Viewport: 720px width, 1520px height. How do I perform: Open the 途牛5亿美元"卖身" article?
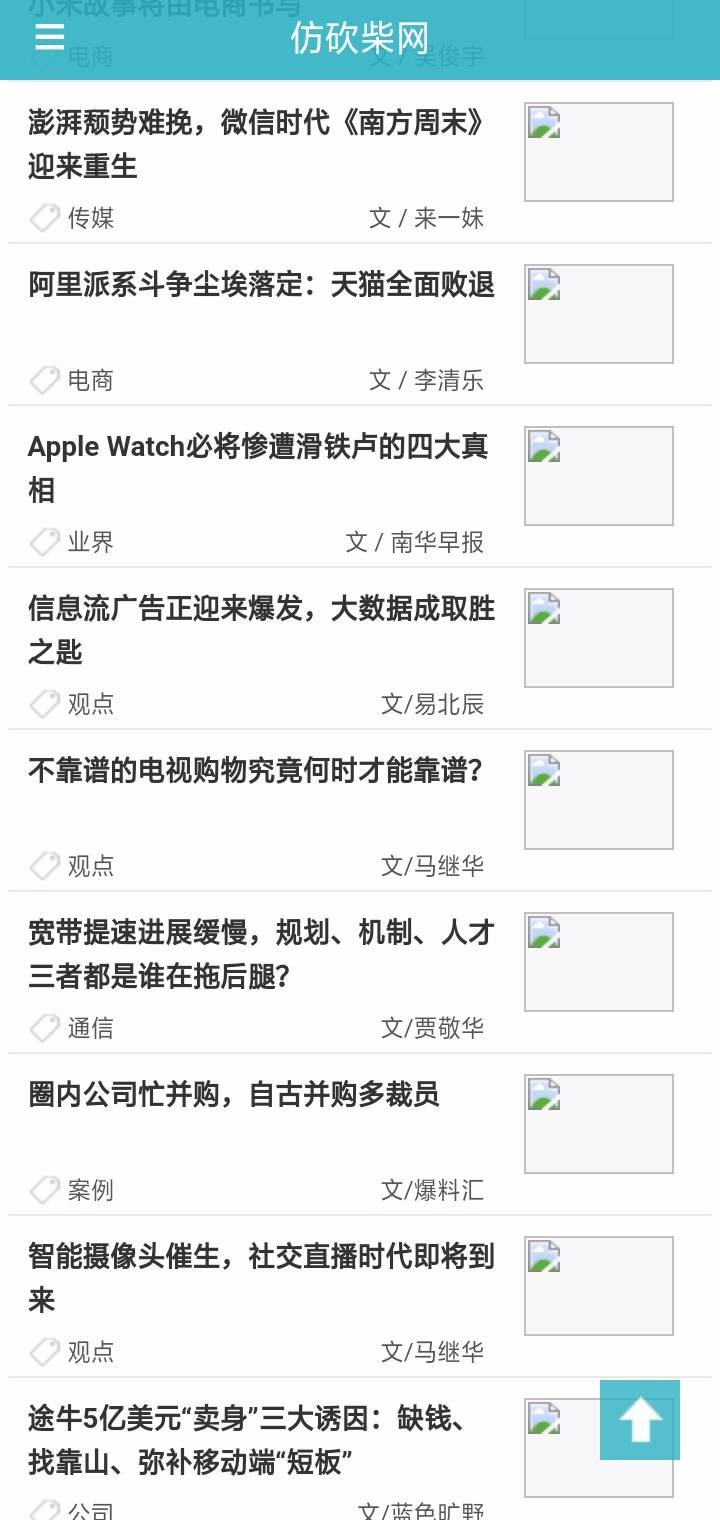[x=246, y=1440]
